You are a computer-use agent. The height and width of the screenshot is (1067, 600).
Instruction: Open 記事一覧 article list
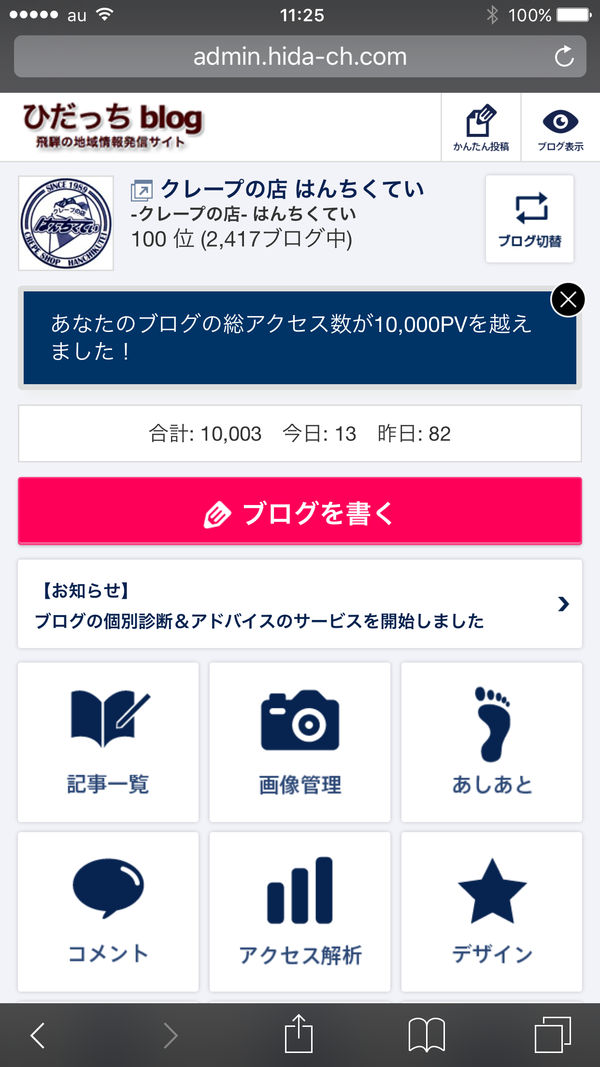[108, 742]
